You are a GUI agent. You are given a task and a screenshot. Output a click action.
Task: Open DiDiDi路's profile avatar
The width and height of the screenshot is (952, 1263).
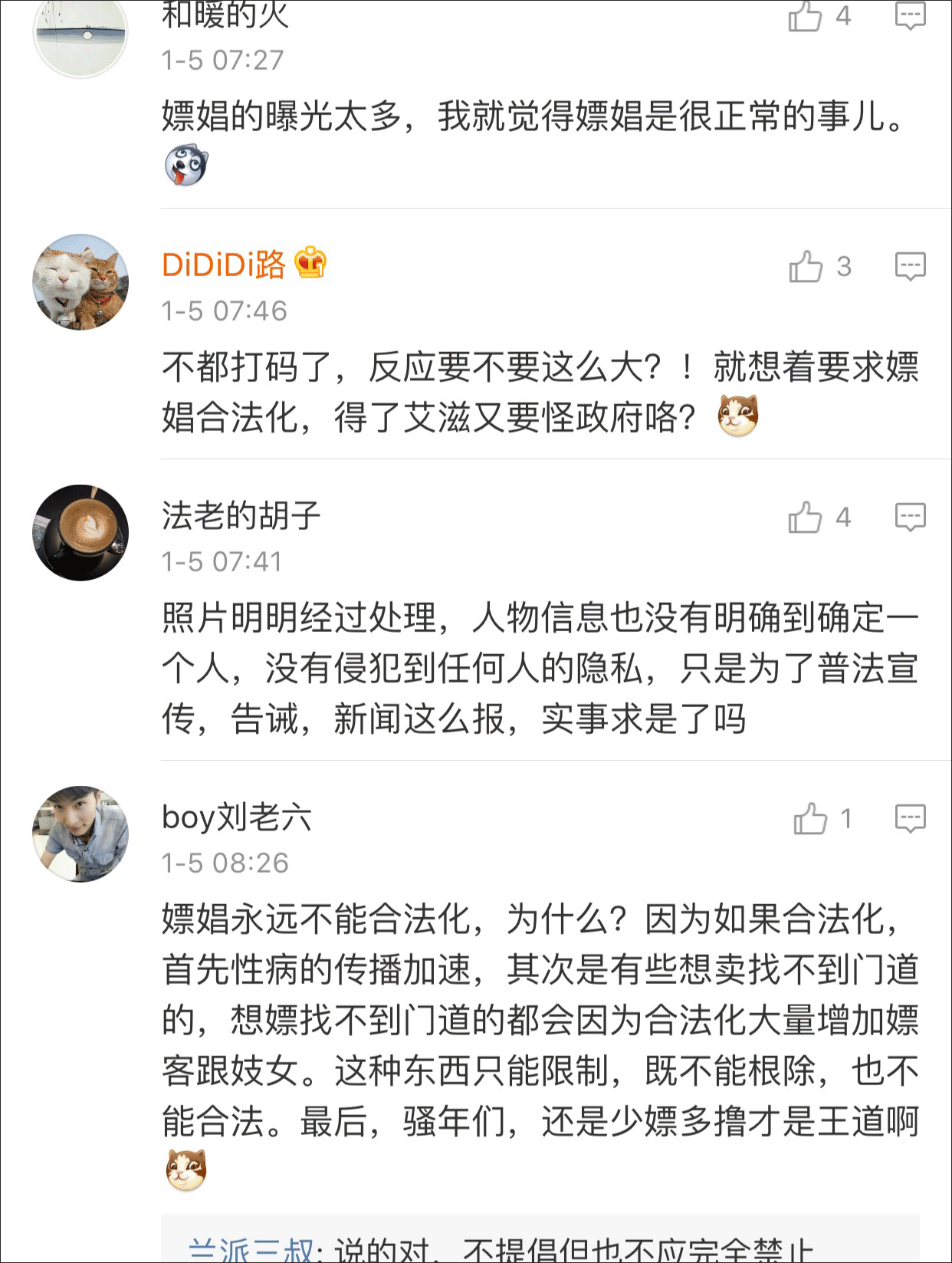point(80,282)
